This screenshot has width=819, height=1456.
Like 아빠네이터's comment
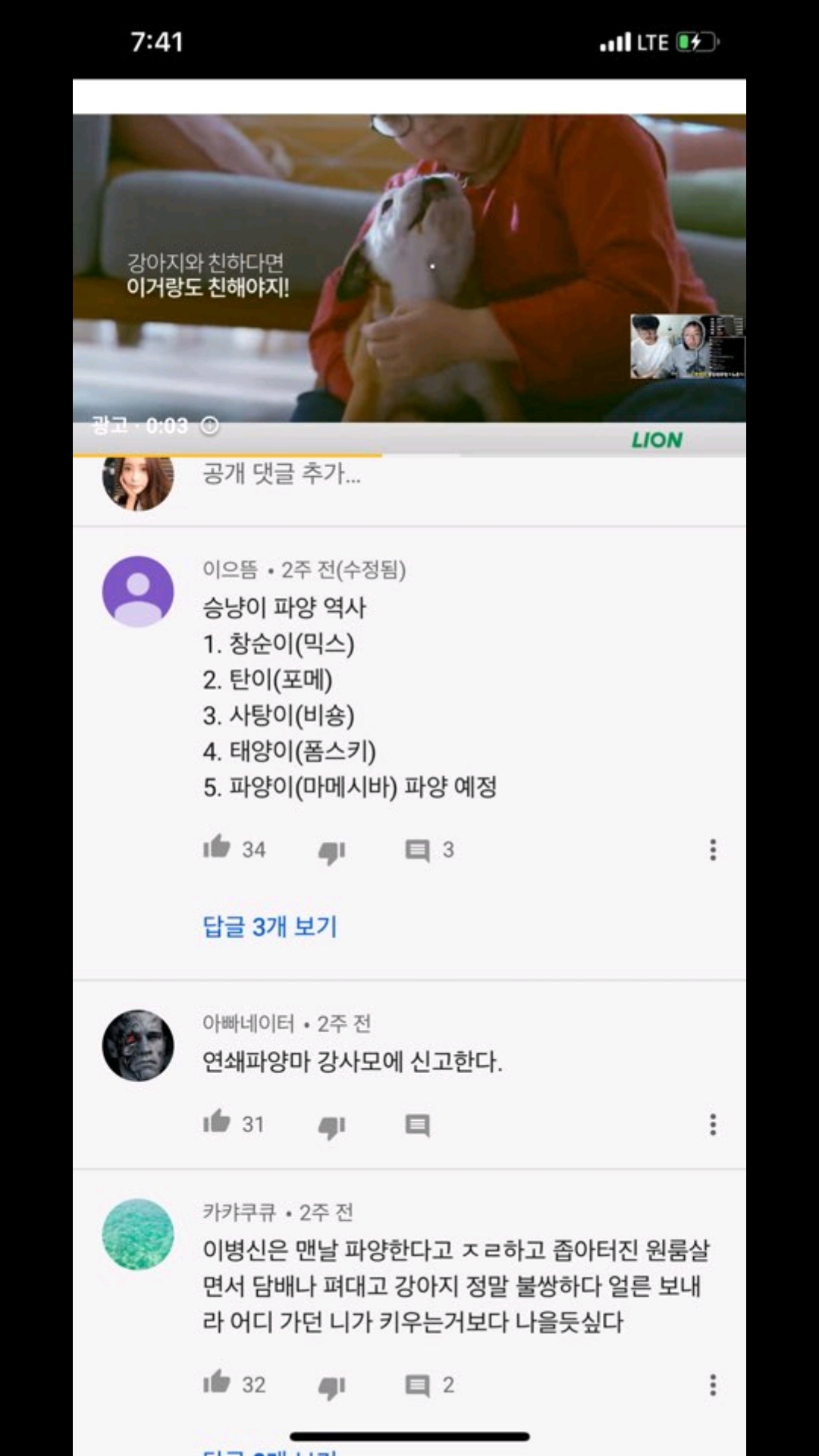click(217, 1122)
